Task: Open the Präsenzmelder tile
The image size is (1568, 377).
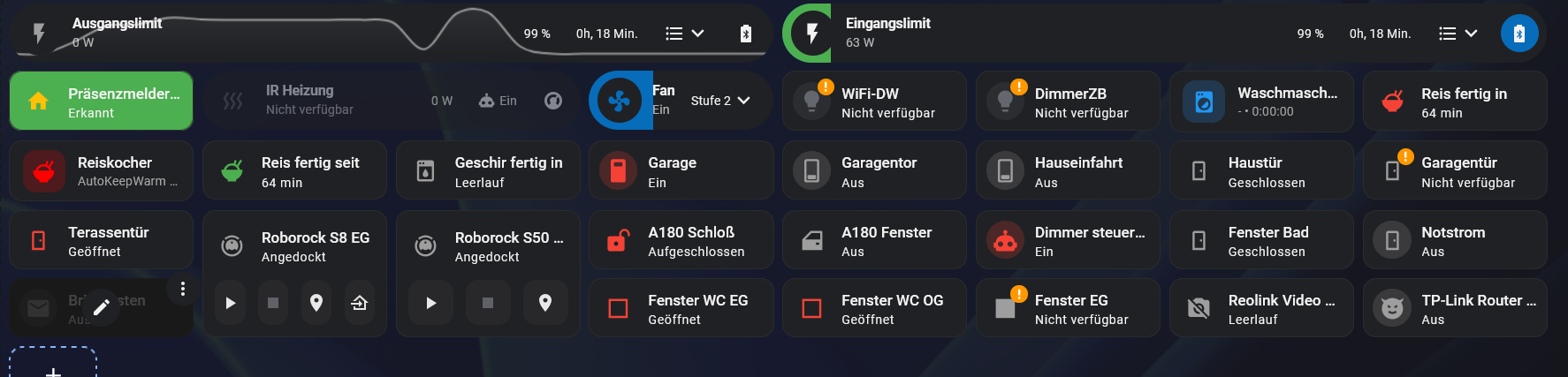Action: pos(101,101)
